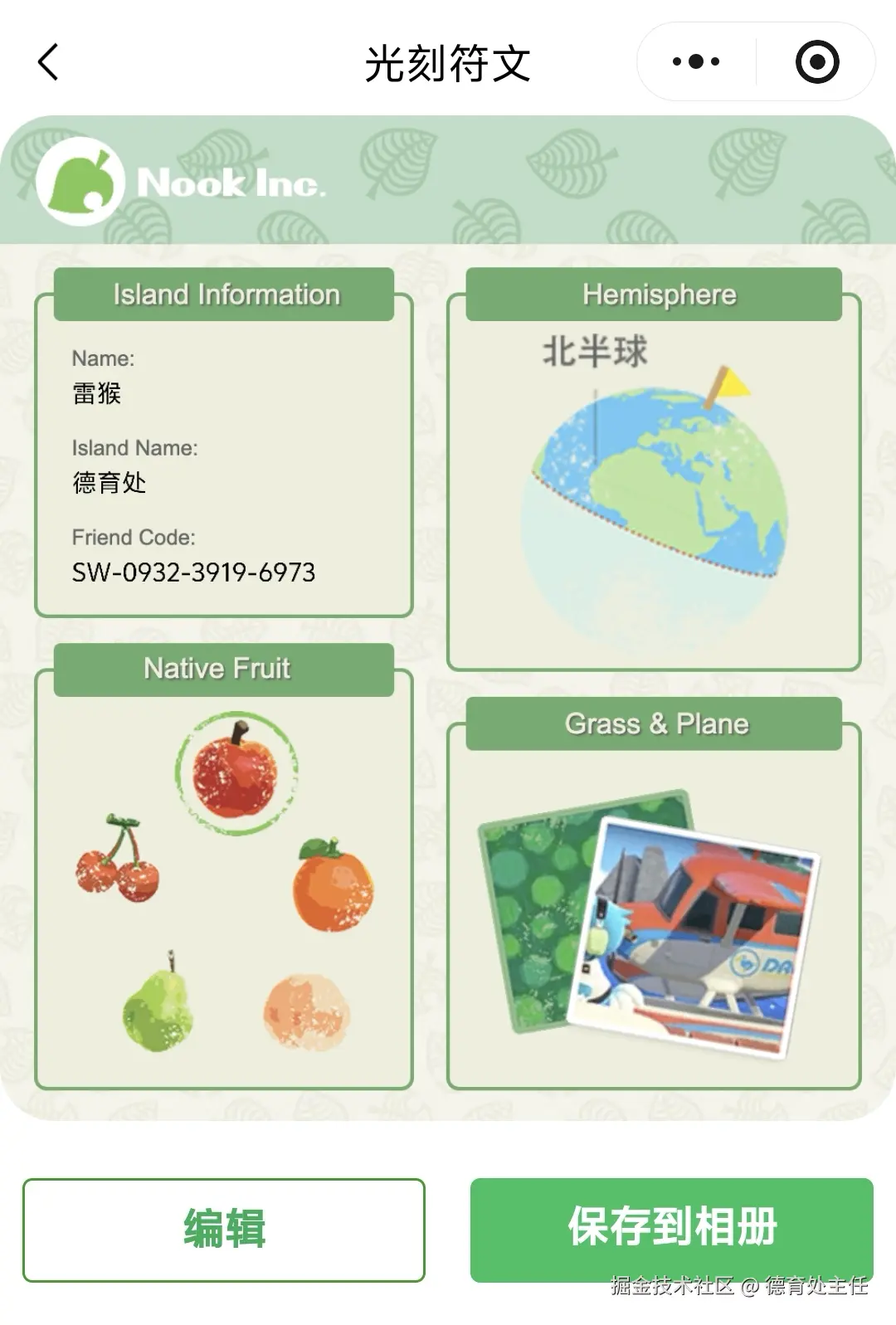Save the card with the 保存到相册 button
The width and height of the screenshot is (896, 1325).
[671, 1228]
